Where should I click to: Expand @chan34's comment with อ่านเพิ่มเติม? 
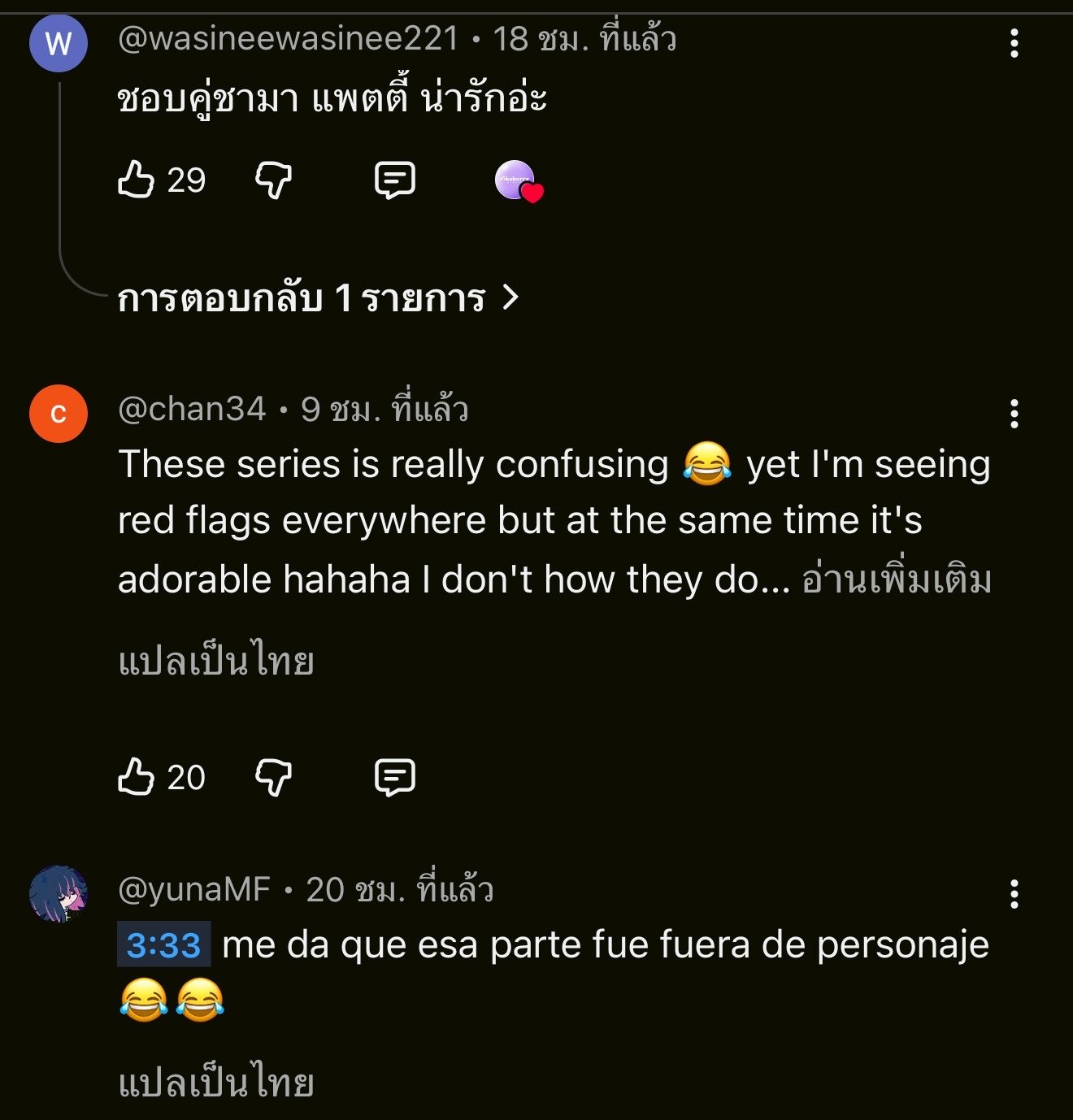[x=896, y=580]
